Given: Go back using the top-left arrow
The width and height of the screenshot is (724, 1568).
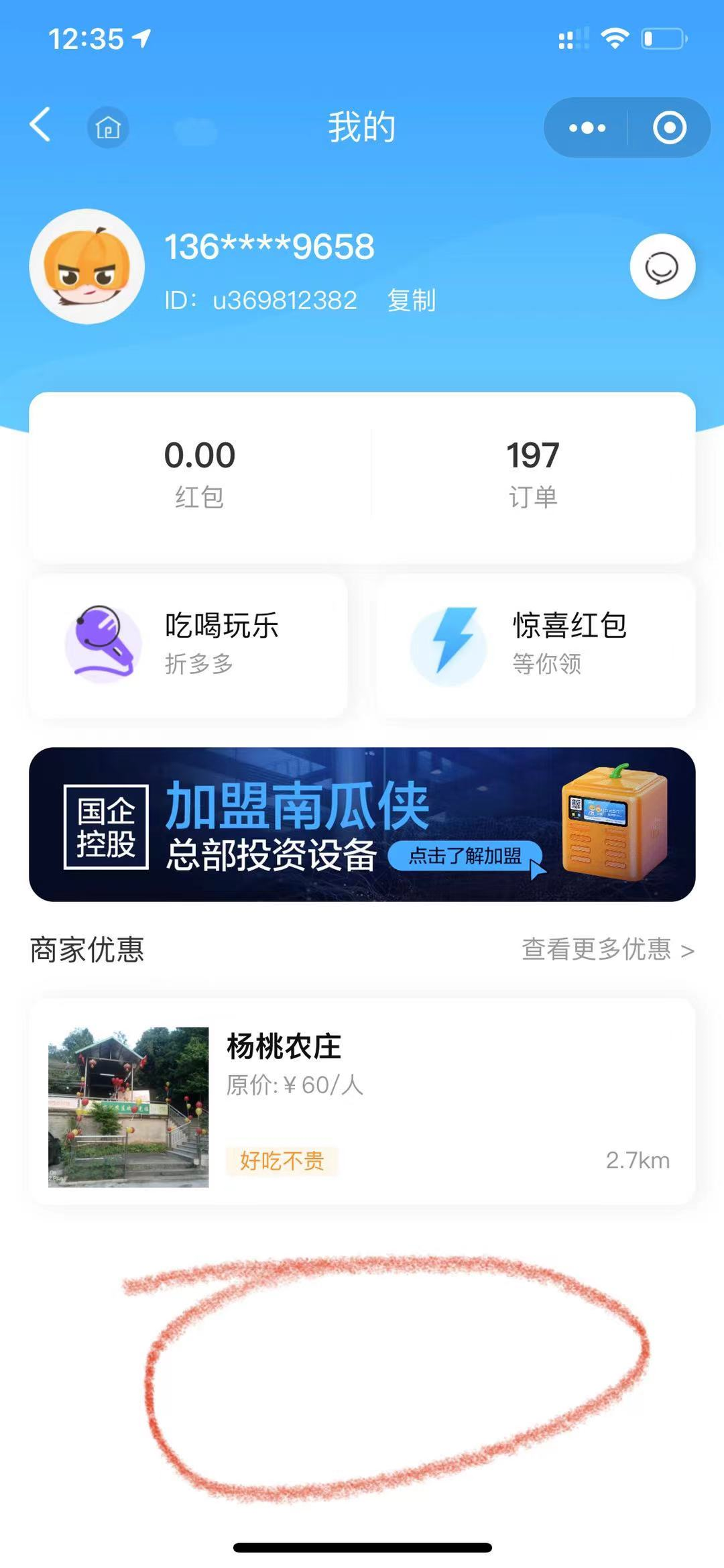Looking at the screenshot, I should [41, 125].
